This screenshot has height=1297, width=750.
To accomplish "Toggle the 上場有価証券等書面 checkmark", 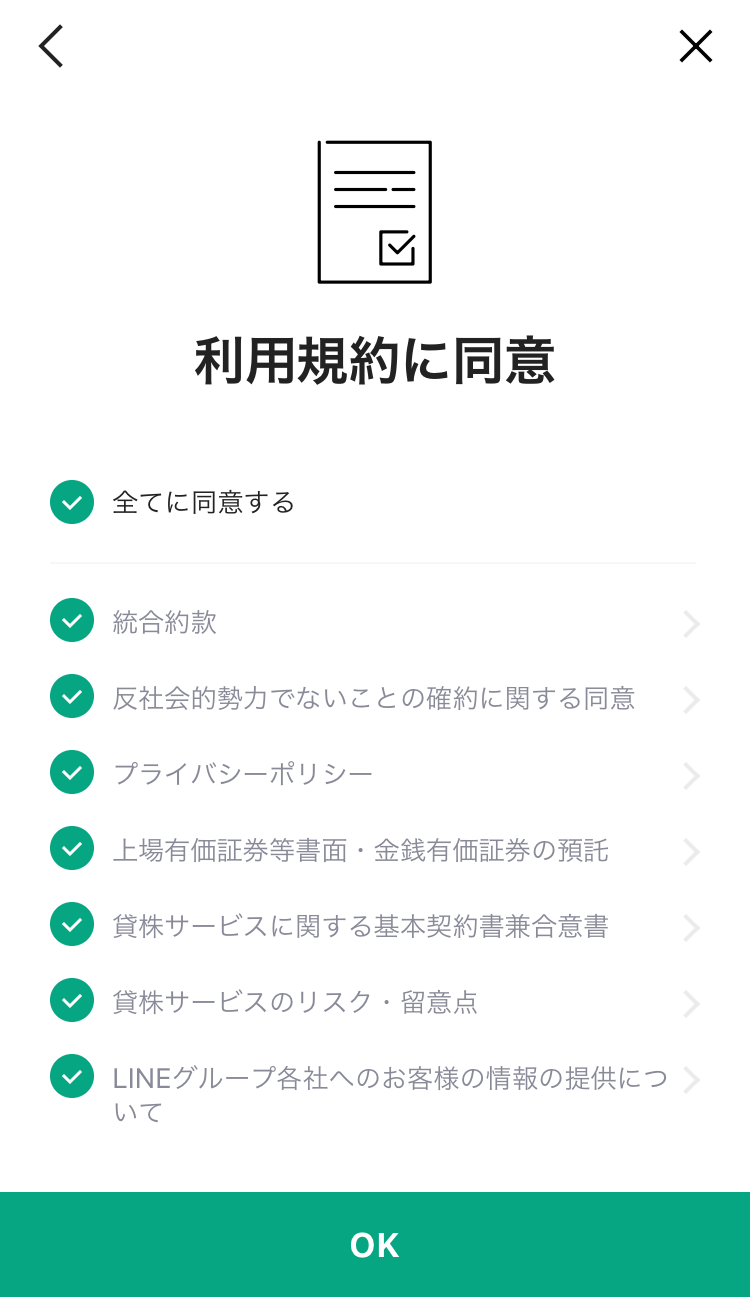I will pyautogui.click(x=72, y=849).
